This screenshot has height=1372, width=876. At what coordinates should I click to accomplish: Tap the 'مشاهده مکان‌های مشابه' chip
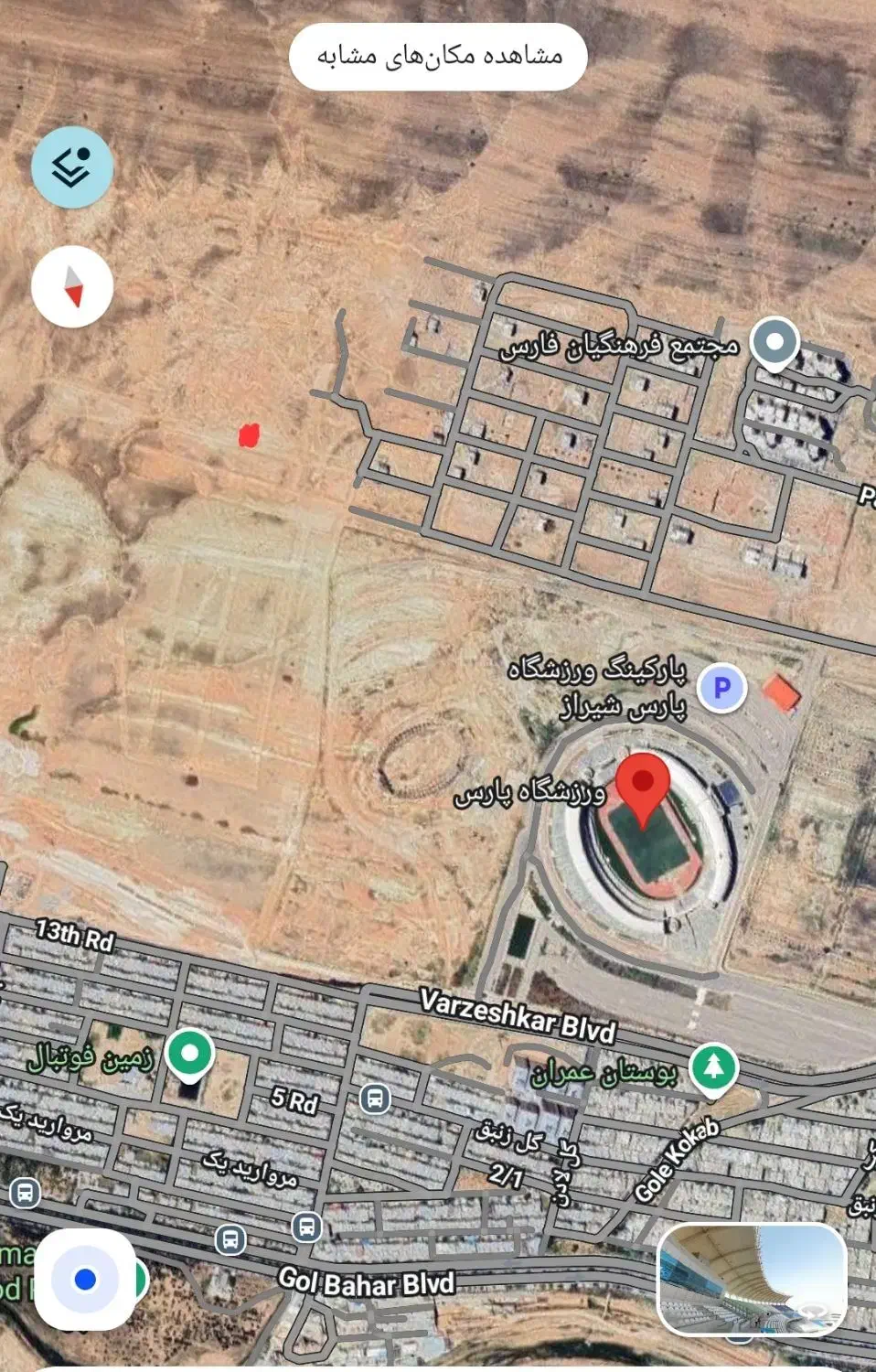click(x=438, y=57)
